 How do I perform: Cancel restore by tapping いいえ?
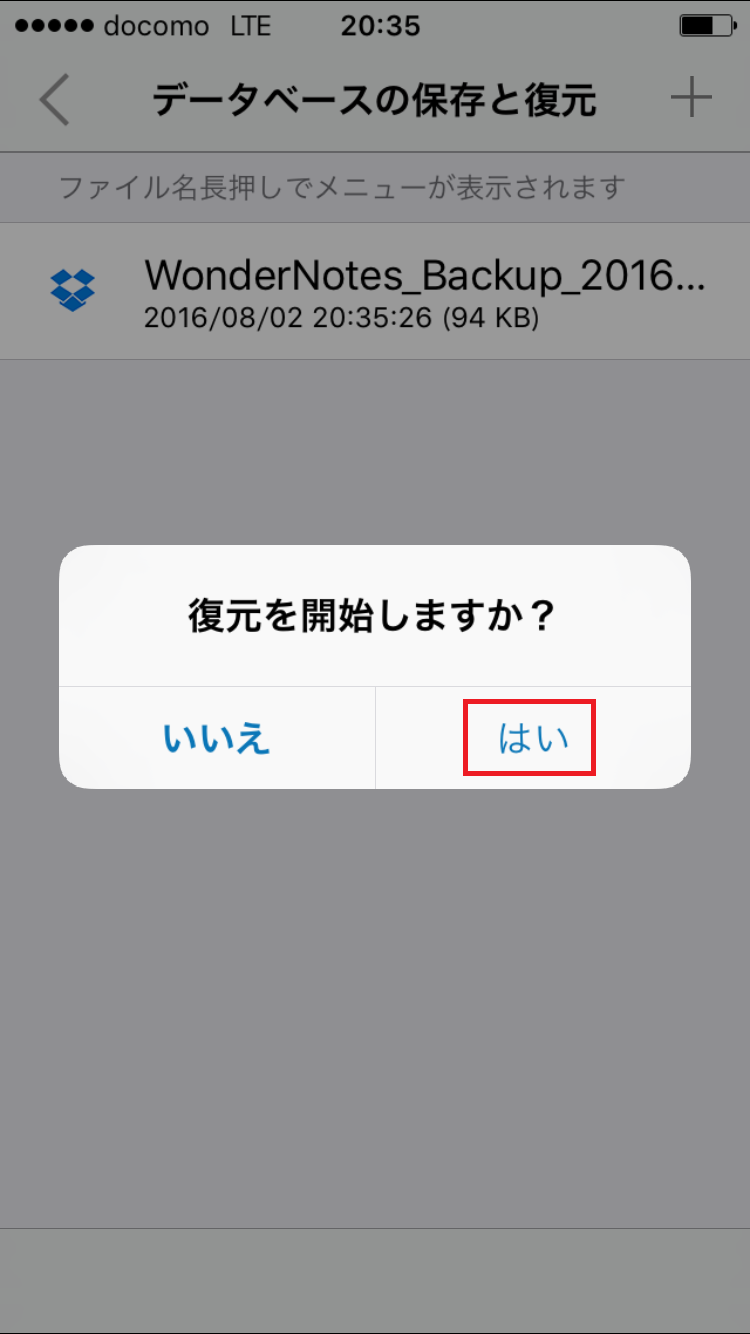[x=217, y=738]
